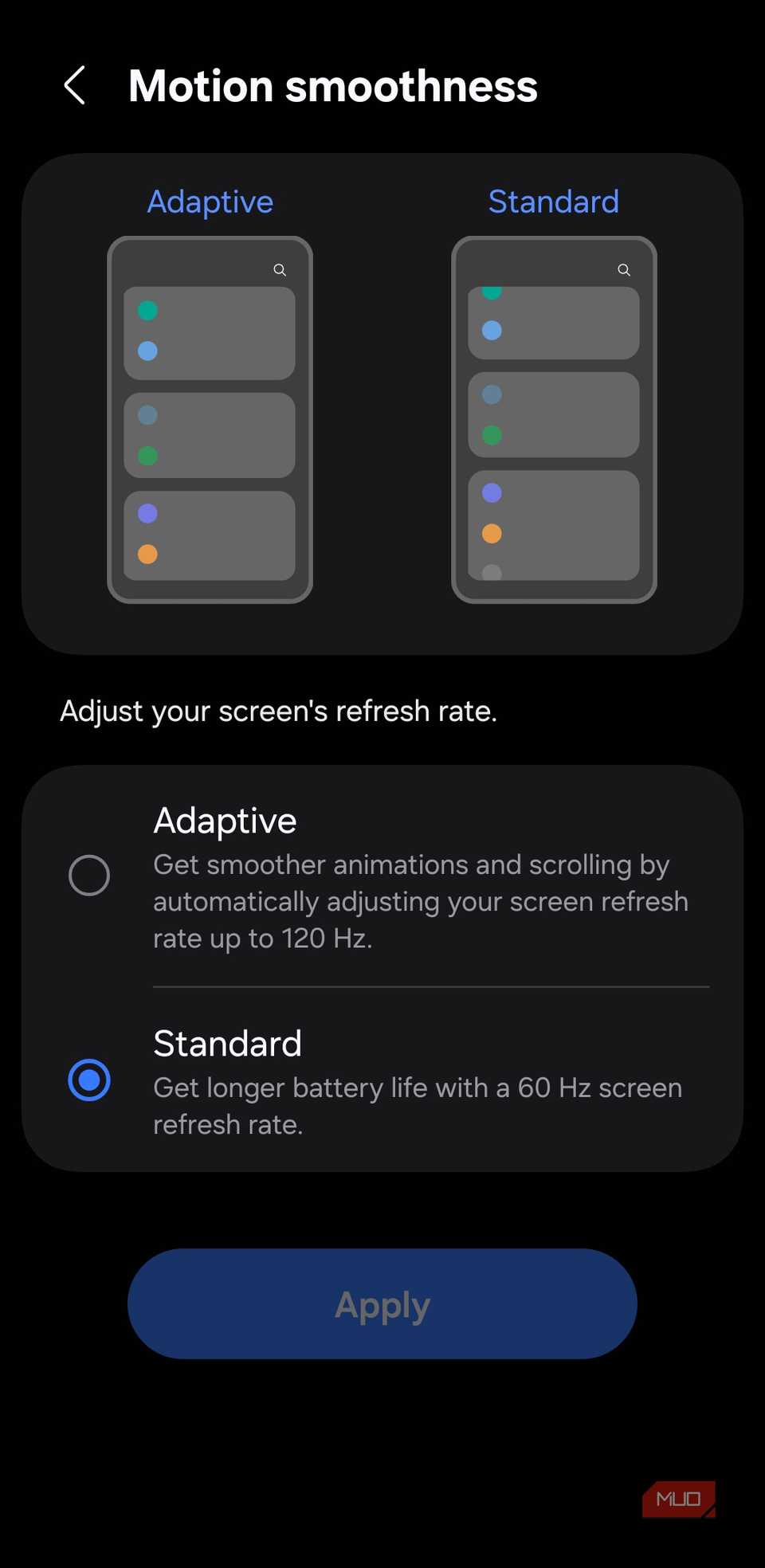Image resolution: width=765 pixels, height=1568 pixels.
Task: Click the orange dot in the Standard preview
Action: tap(491, 534)
